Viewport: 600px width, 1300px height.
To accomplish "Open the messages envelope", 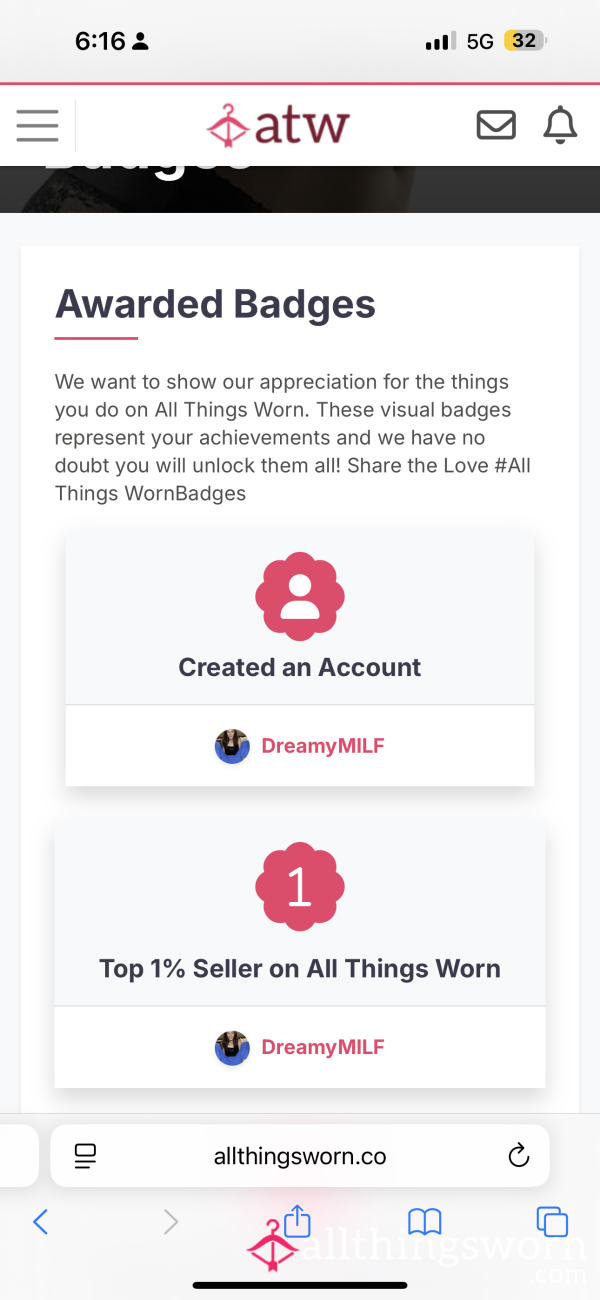I will coord(496,125).
